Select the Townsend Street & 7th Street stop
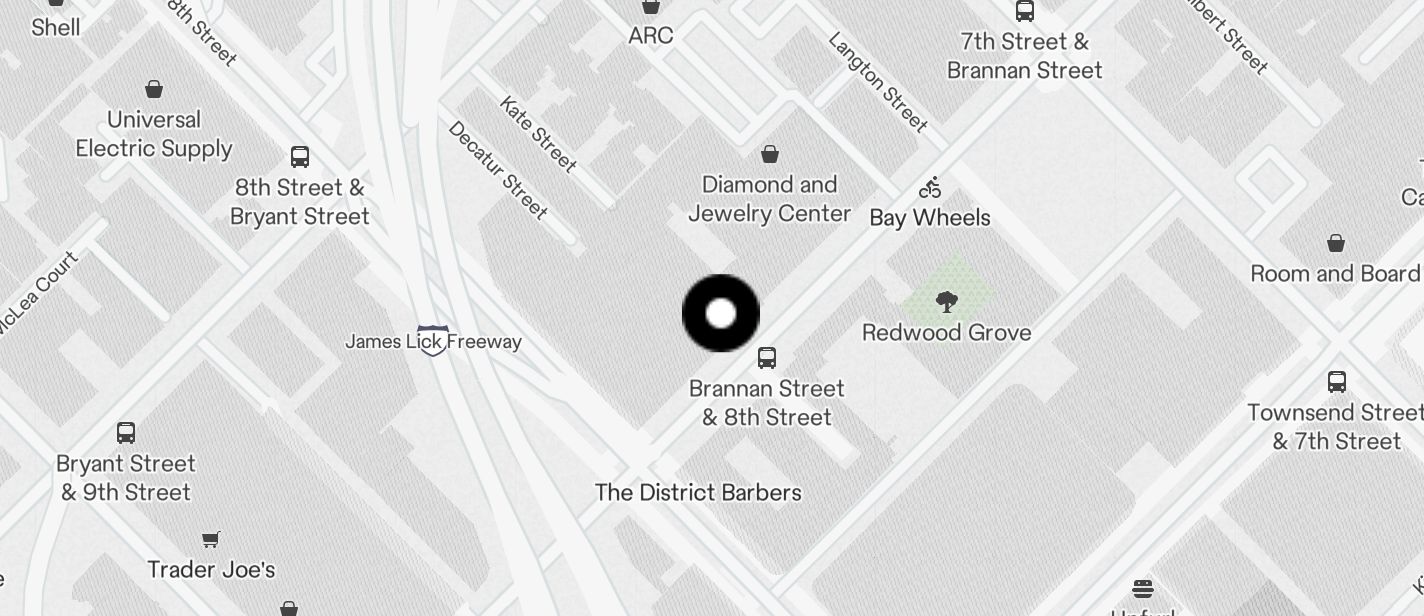The image size is (1424, 616). [x=1337, y=382]
